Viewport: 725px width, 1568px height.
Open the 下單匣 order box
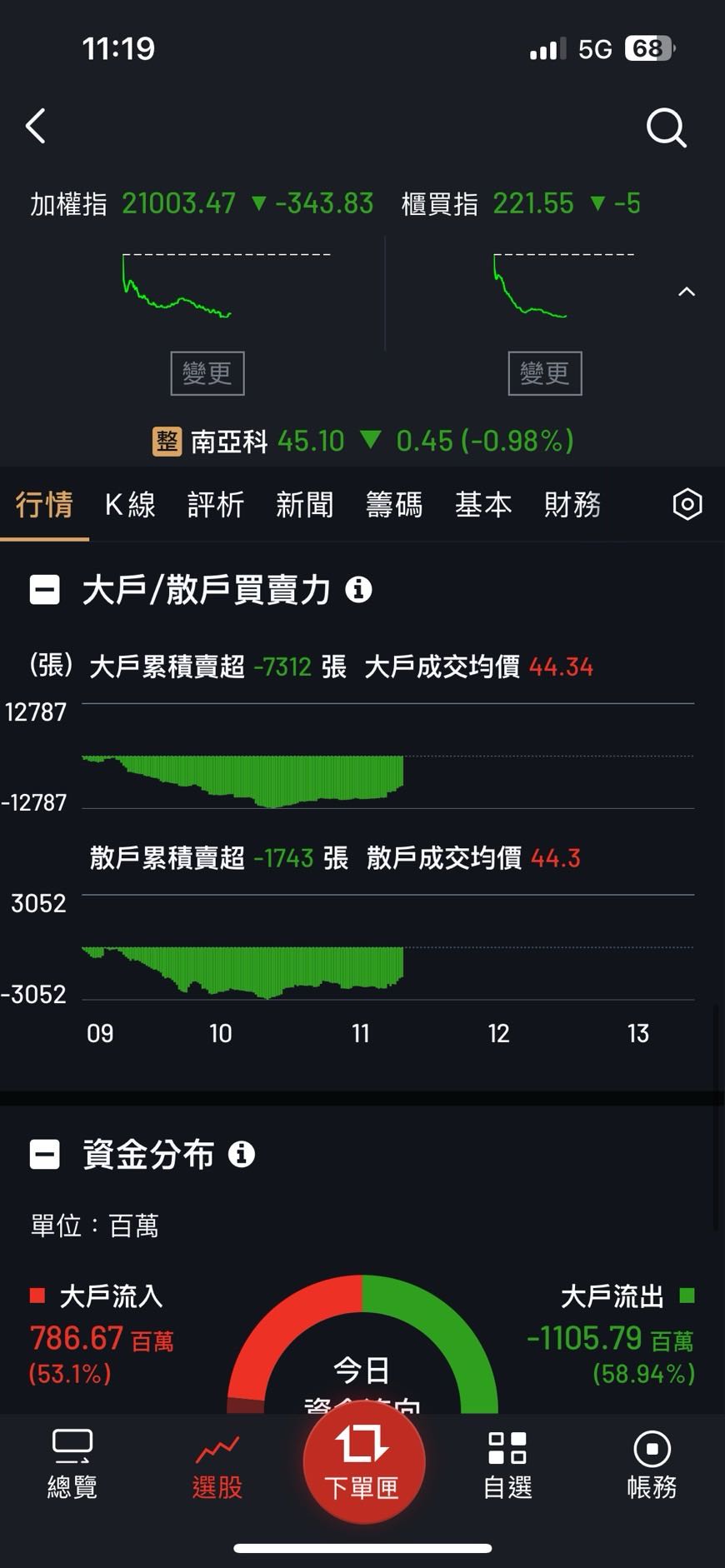tap(362, 1464)
